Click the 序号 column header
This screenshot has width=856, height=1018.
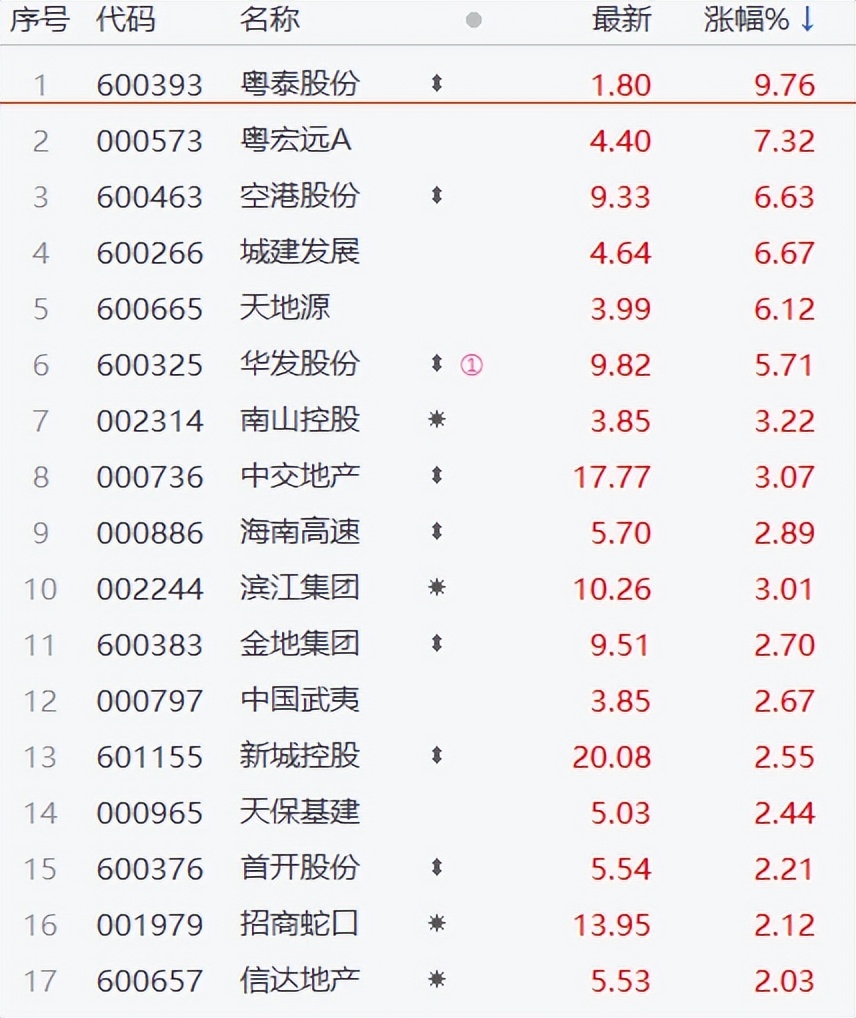click(40, 19)
